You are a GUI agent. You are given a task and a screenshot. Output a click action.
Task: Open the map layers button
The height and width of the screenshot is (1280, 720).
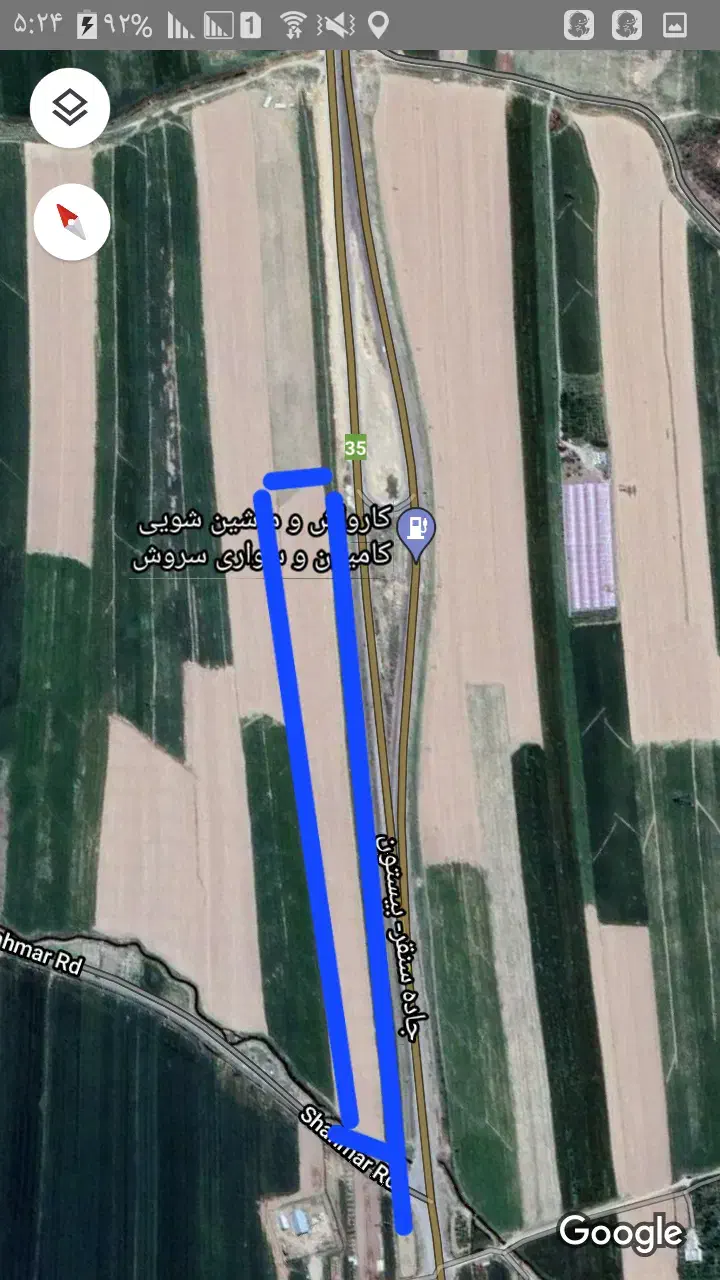coord(70,108)
